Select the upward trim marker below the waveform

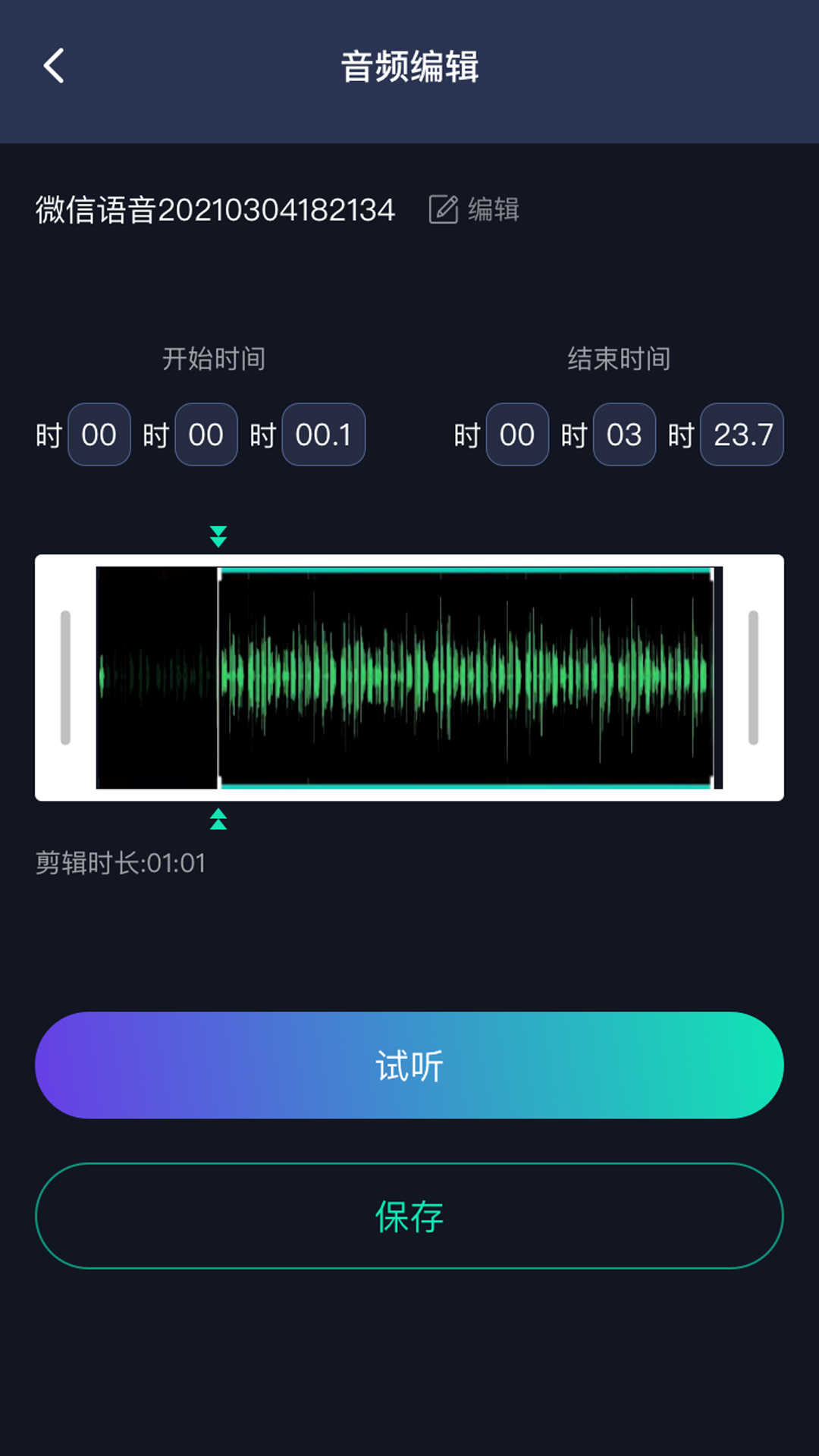point(219,820)
